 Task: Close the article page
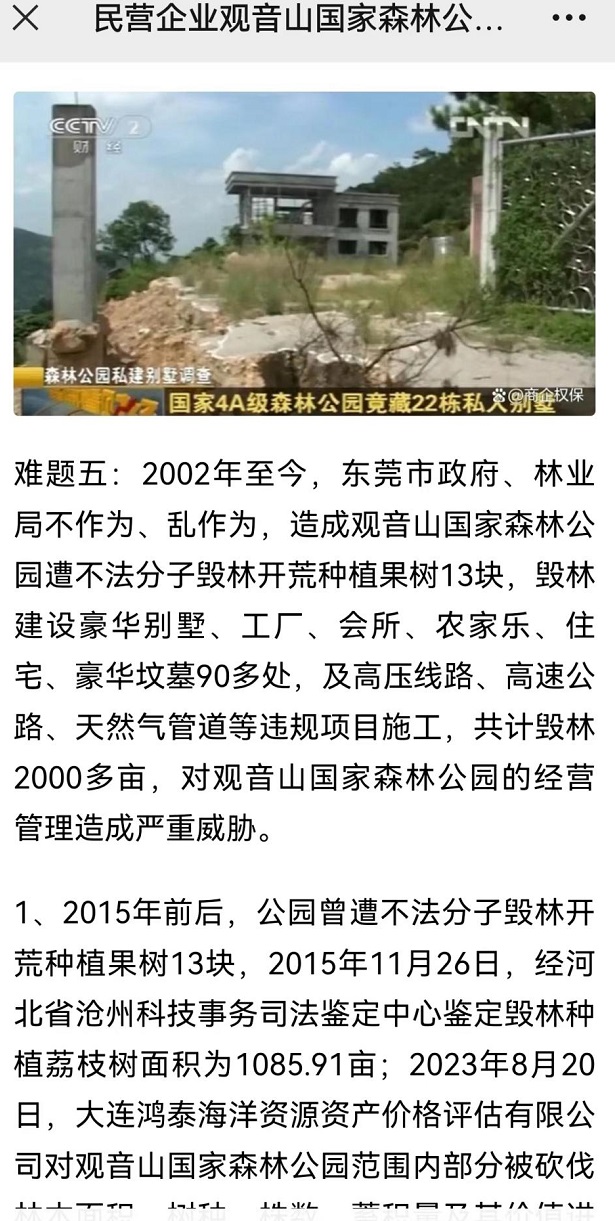(x=26, y=19)
